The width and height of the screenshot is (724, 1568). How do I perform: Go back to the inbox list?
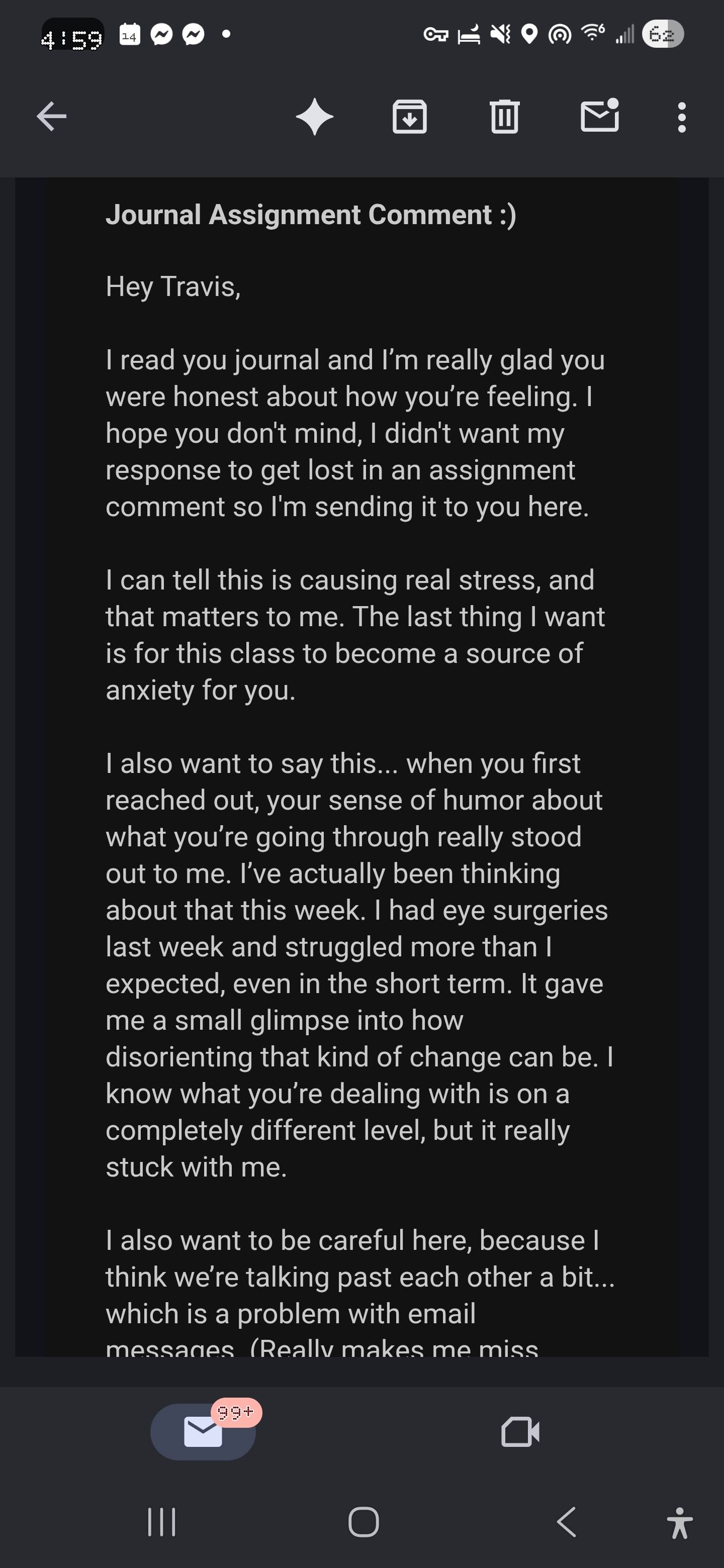[52, 116]
